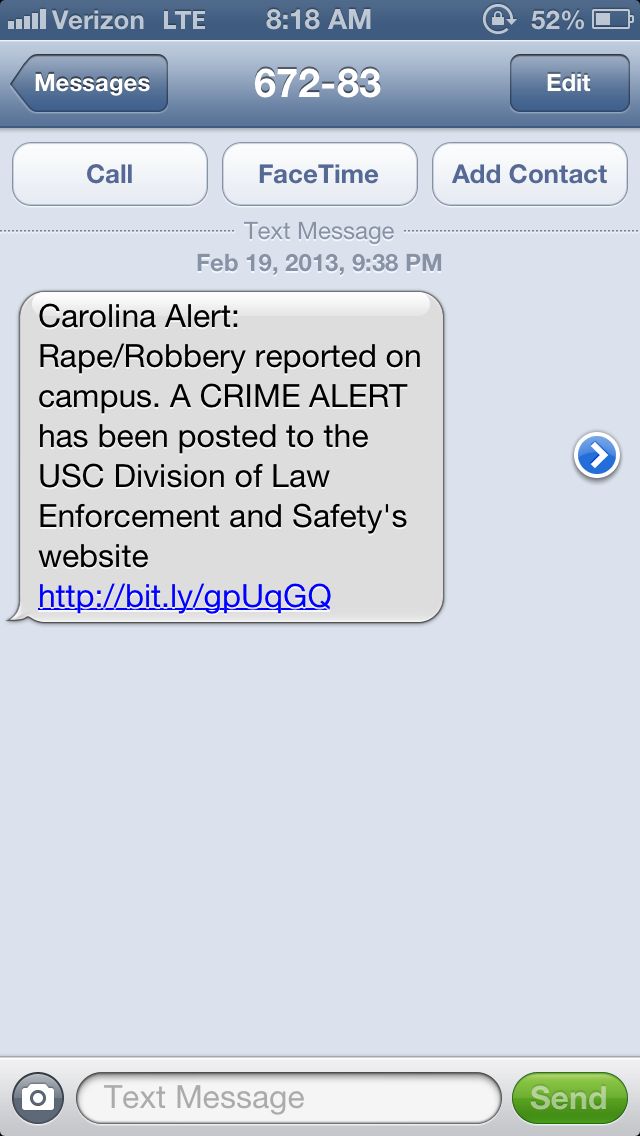Open the camera attachment icon

(x=38, y=1098)
